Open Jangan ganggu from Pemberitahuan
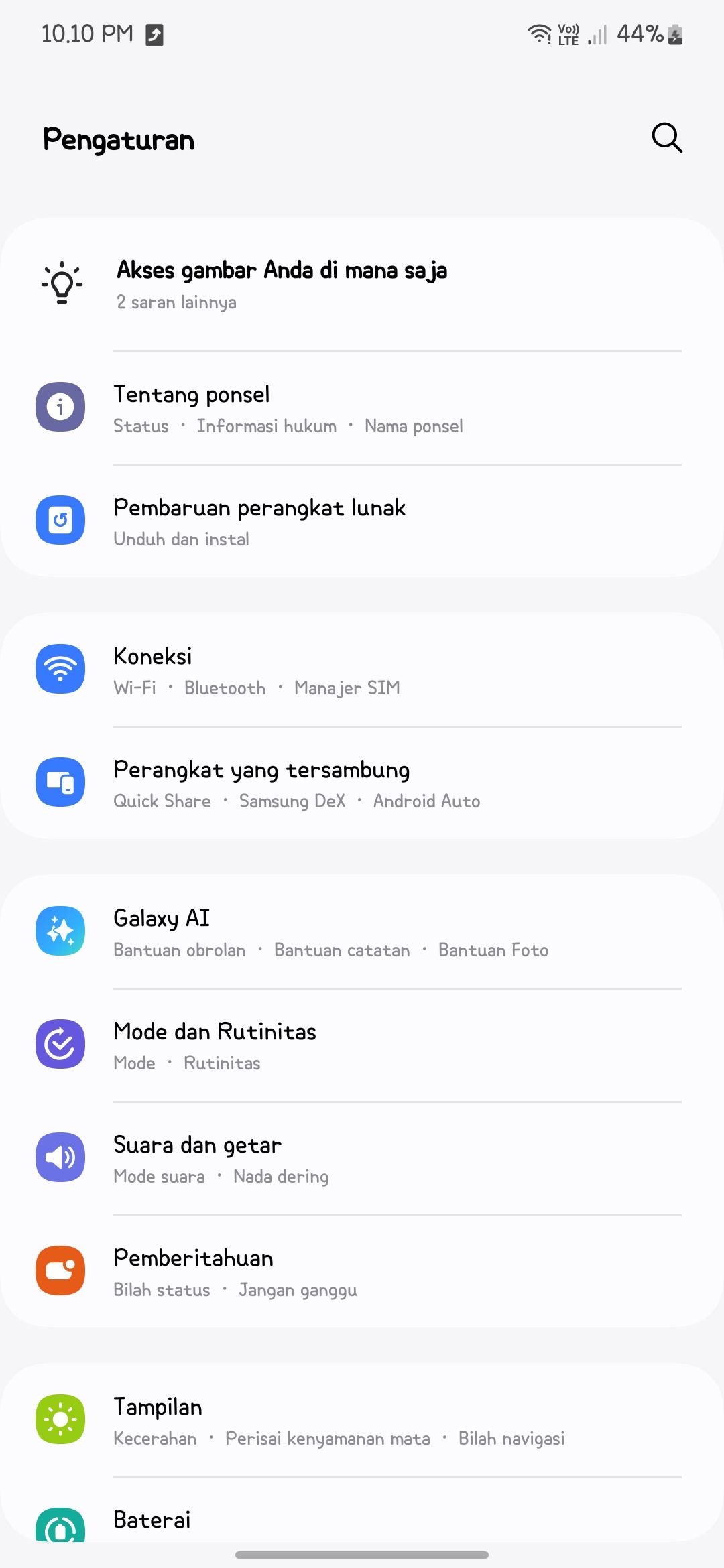Viewport: 724px width, 1568px height. (x=298, y=1289)
